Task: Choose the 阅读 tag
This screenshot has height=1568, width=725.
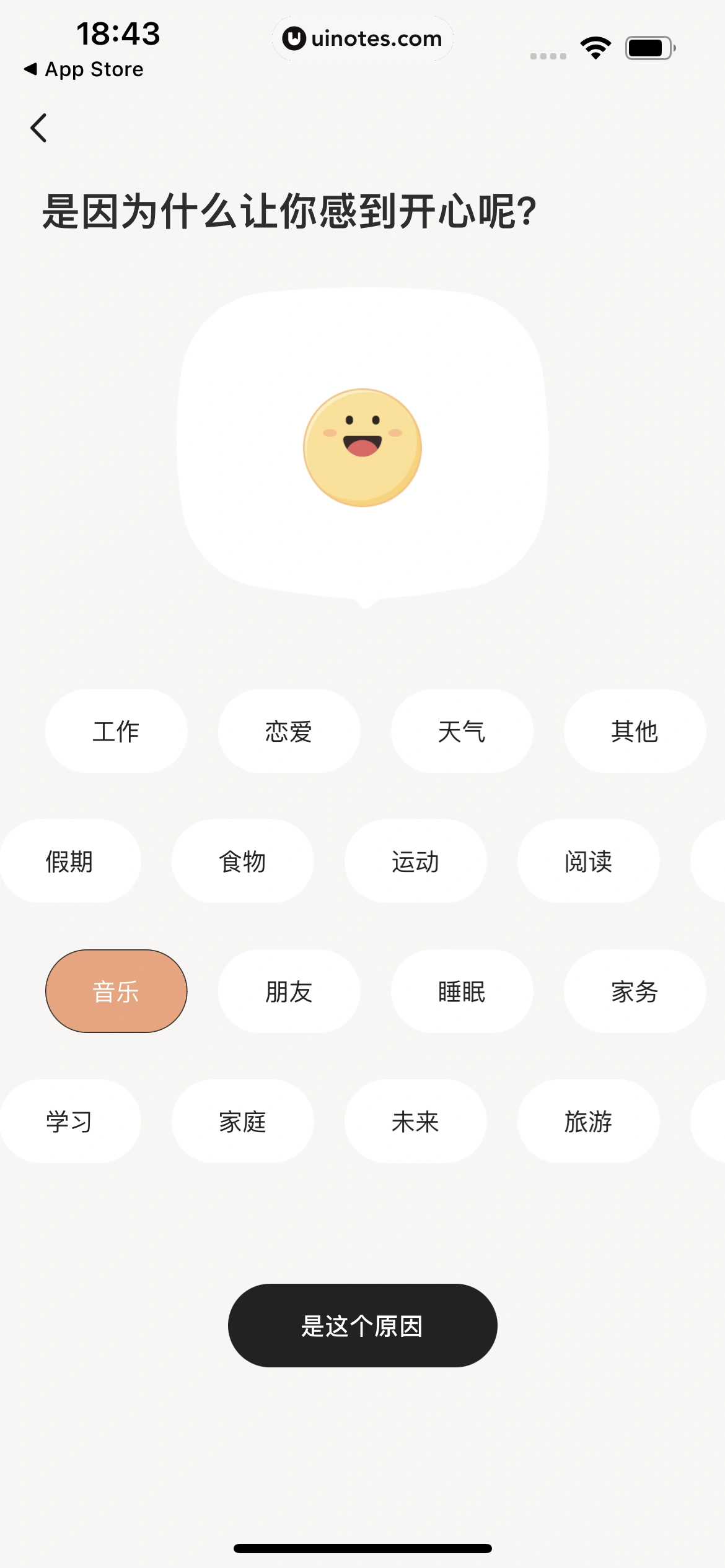Action: coord(587,861)
